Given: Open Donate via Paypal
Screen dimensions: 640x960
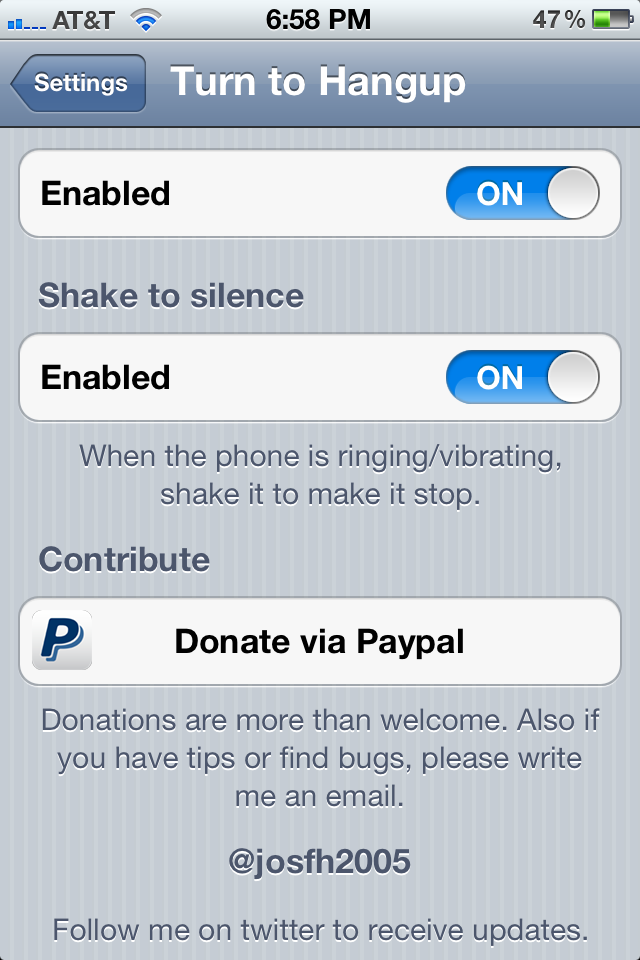Looking at the screenshot, I should [320, 641].
